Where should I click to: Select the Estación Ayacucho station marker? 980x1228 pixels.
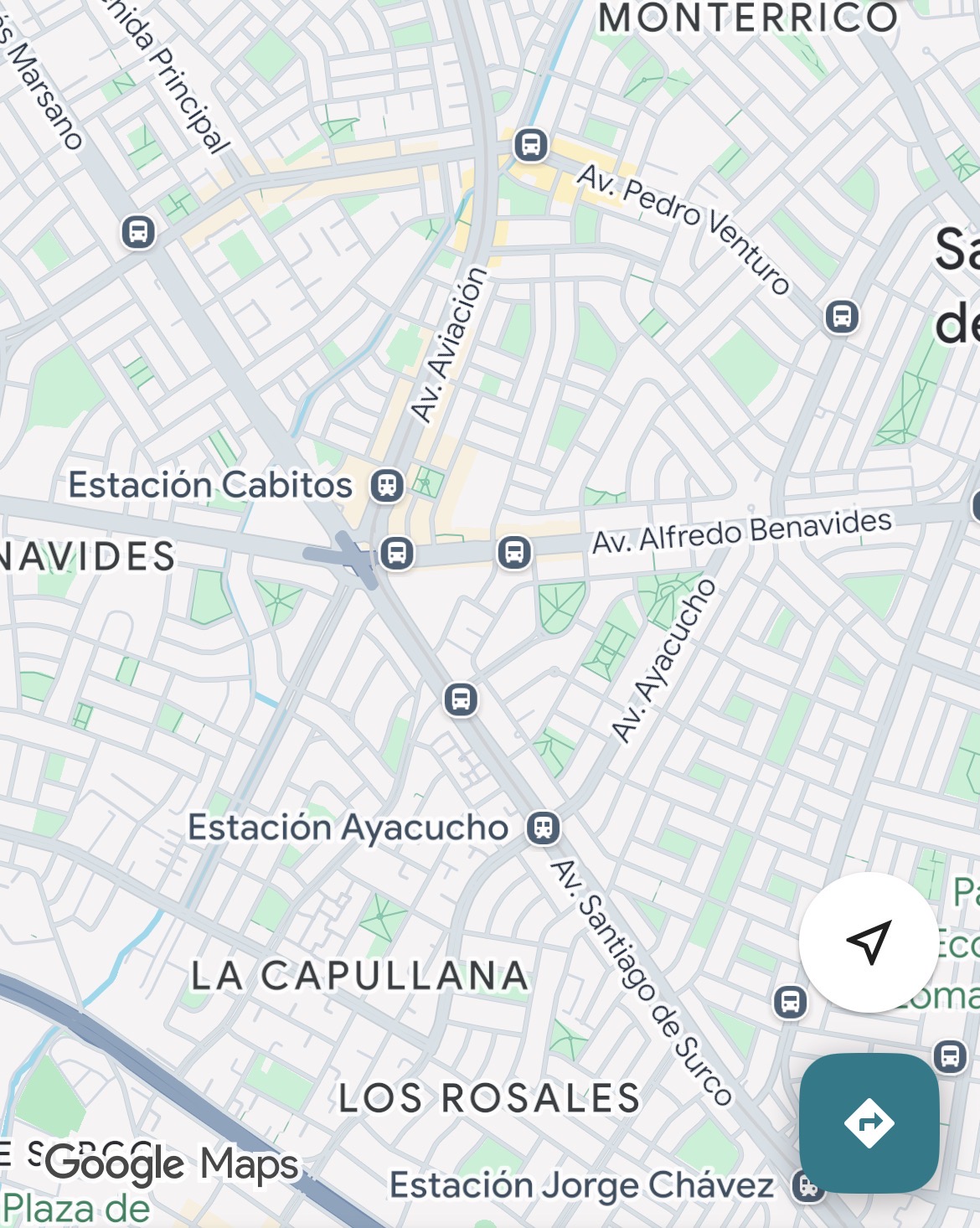[x=544, y=828]
